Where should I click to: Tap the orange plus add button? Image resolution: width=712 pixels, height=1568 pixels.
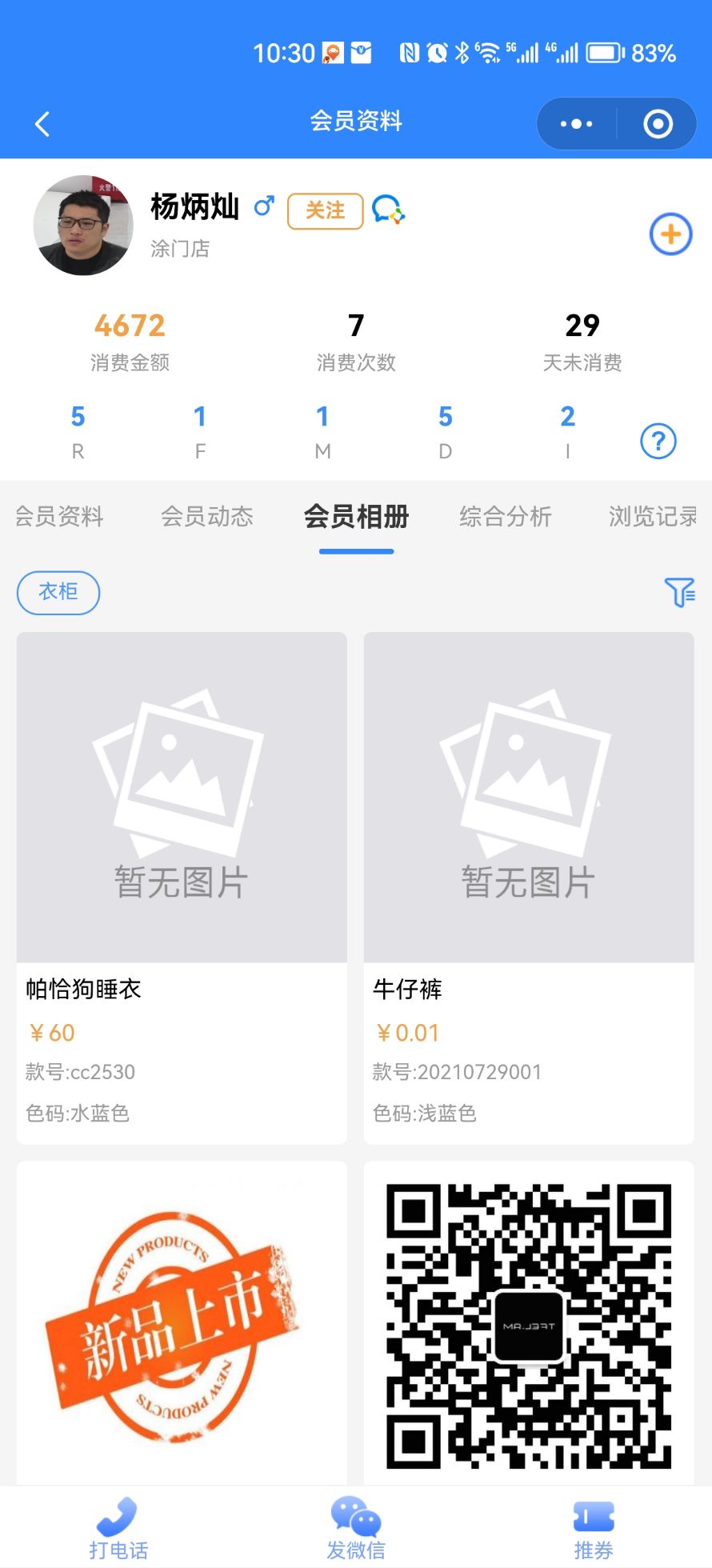(670, 234)
